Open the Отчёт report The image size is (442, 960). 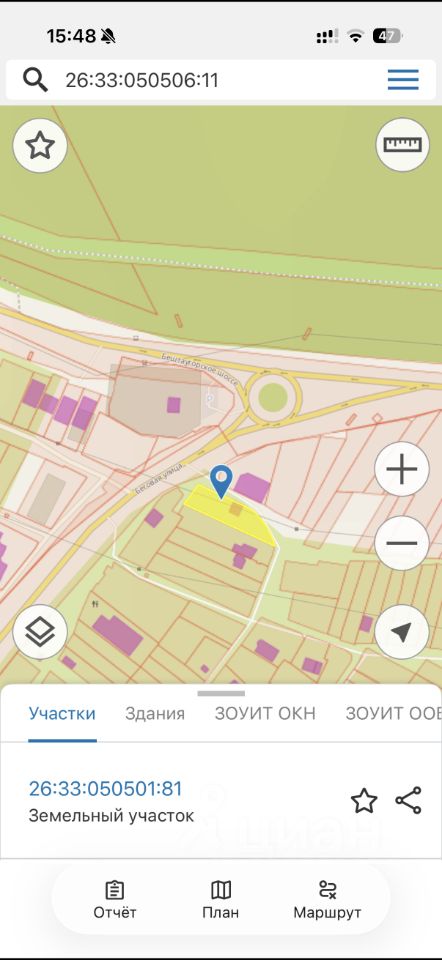pyautogui.click(x=114, y=900)
